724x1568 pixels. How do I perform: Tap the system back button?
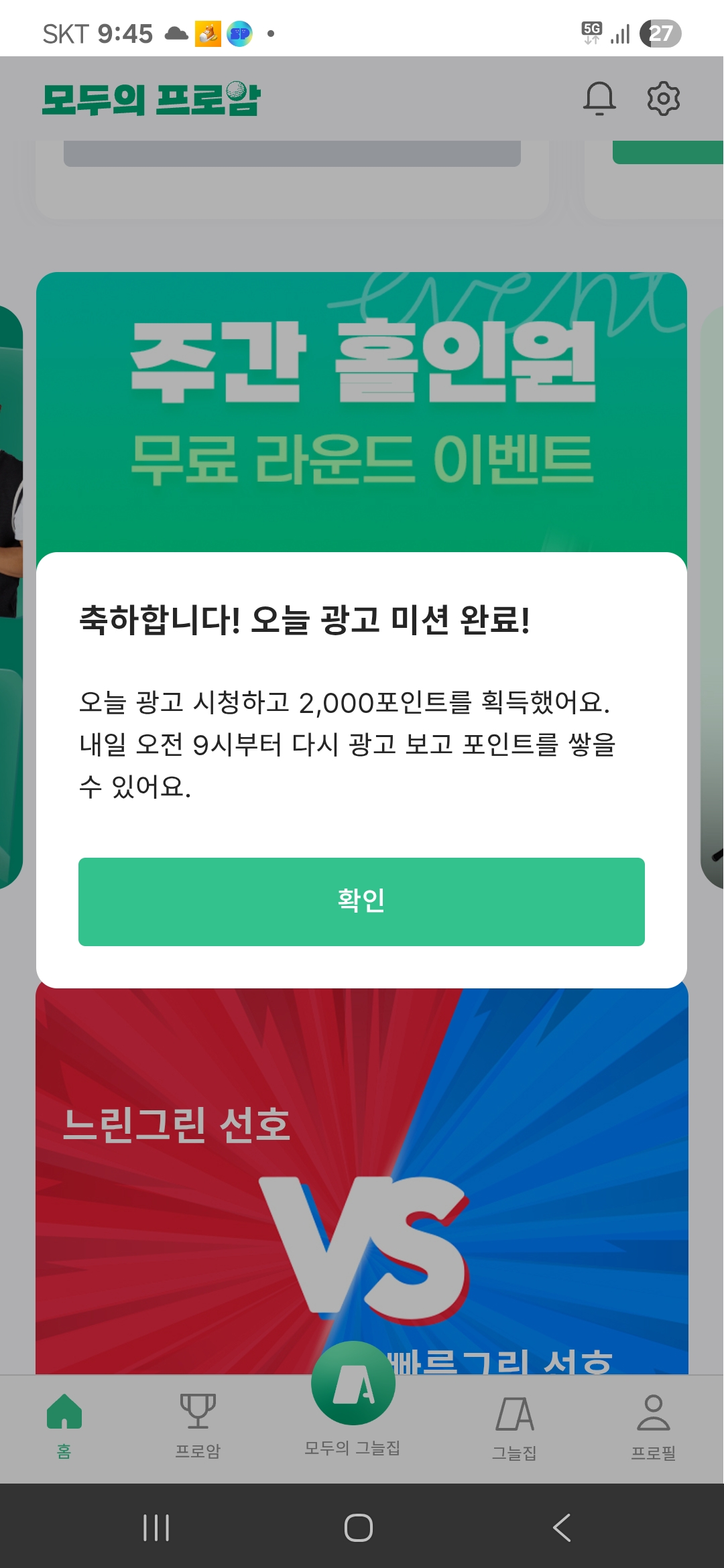(562, 1528)
